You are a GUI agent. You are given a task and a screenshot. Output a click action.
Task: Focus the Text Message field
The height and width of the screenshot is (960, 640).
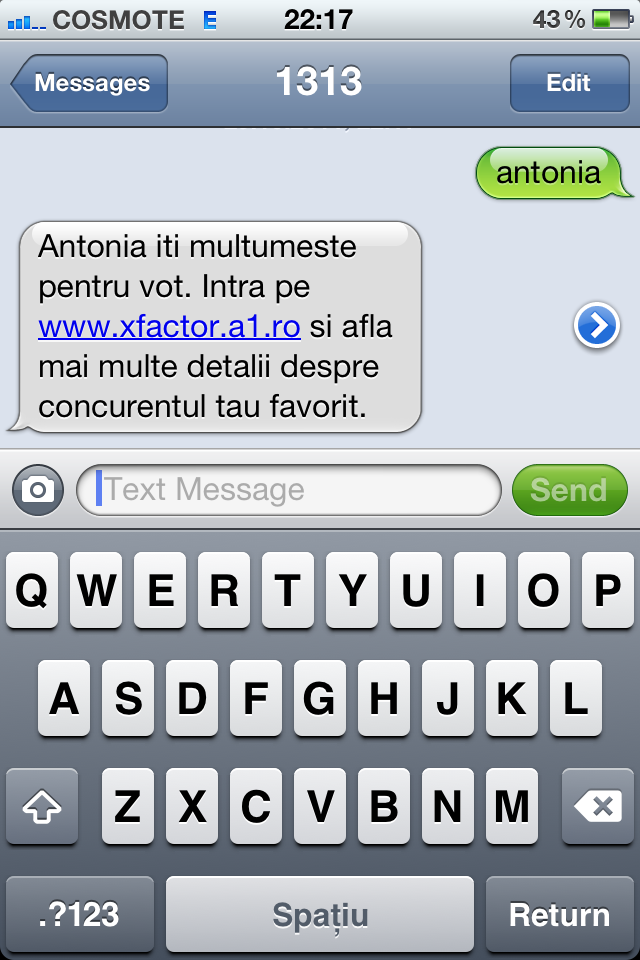click(290, 490)
